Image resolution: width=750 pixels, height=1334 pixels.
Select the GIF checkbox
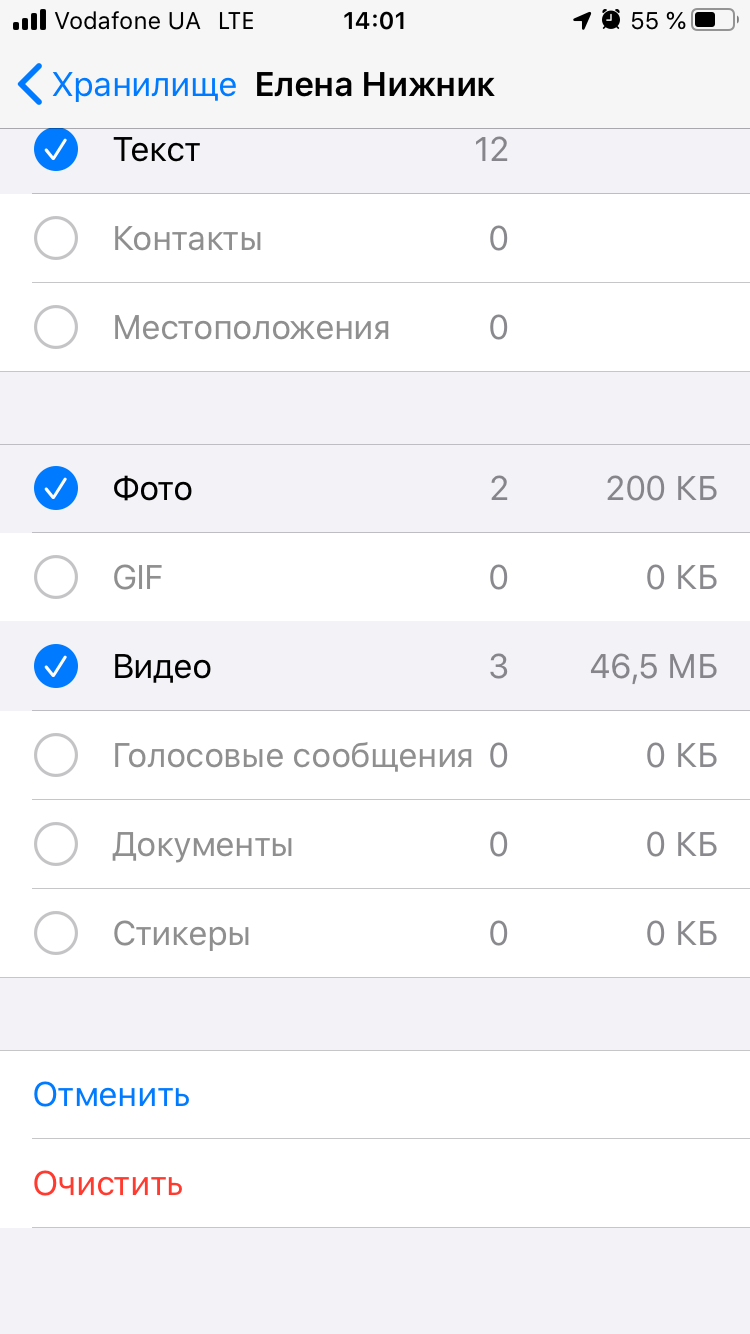56,578
